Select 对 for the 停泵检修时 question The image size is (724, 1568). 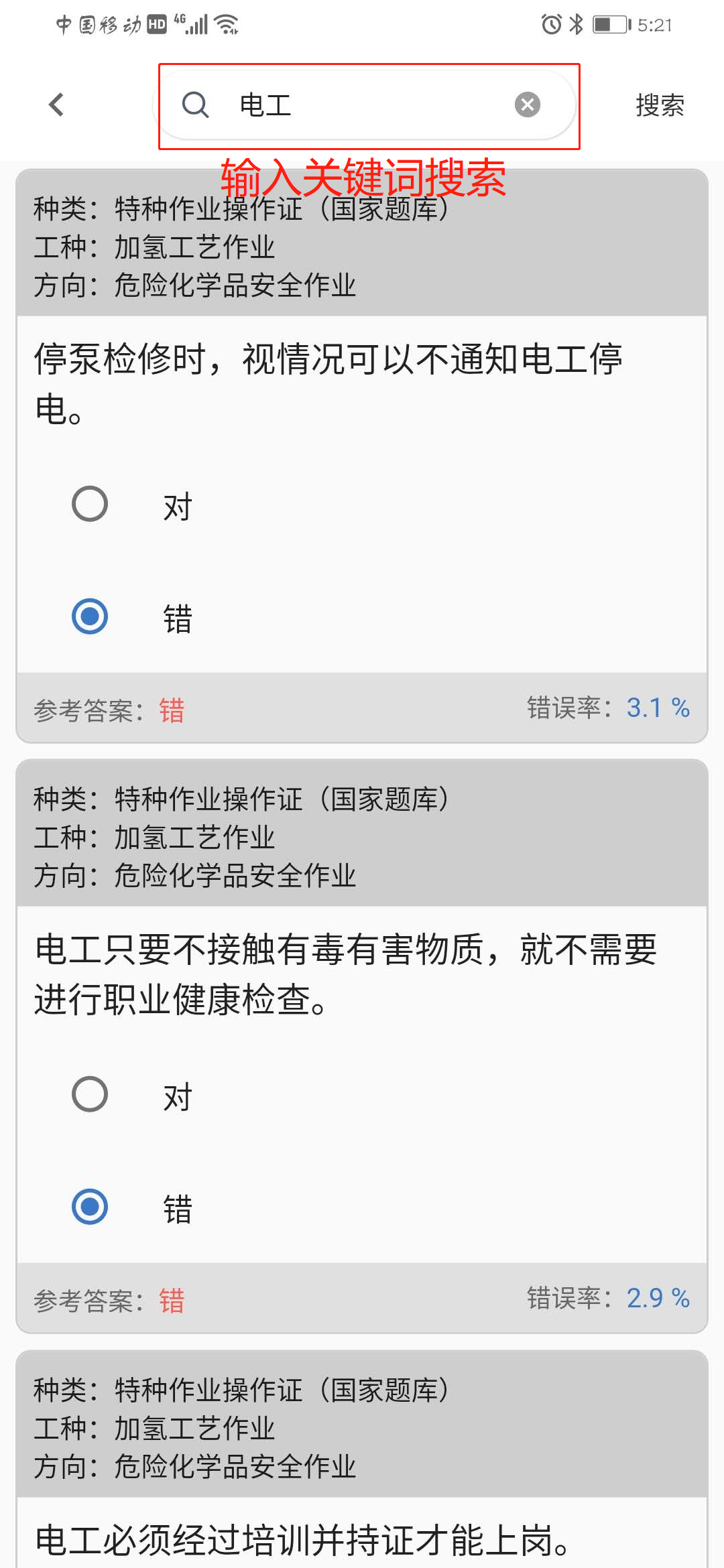point(90,504)
